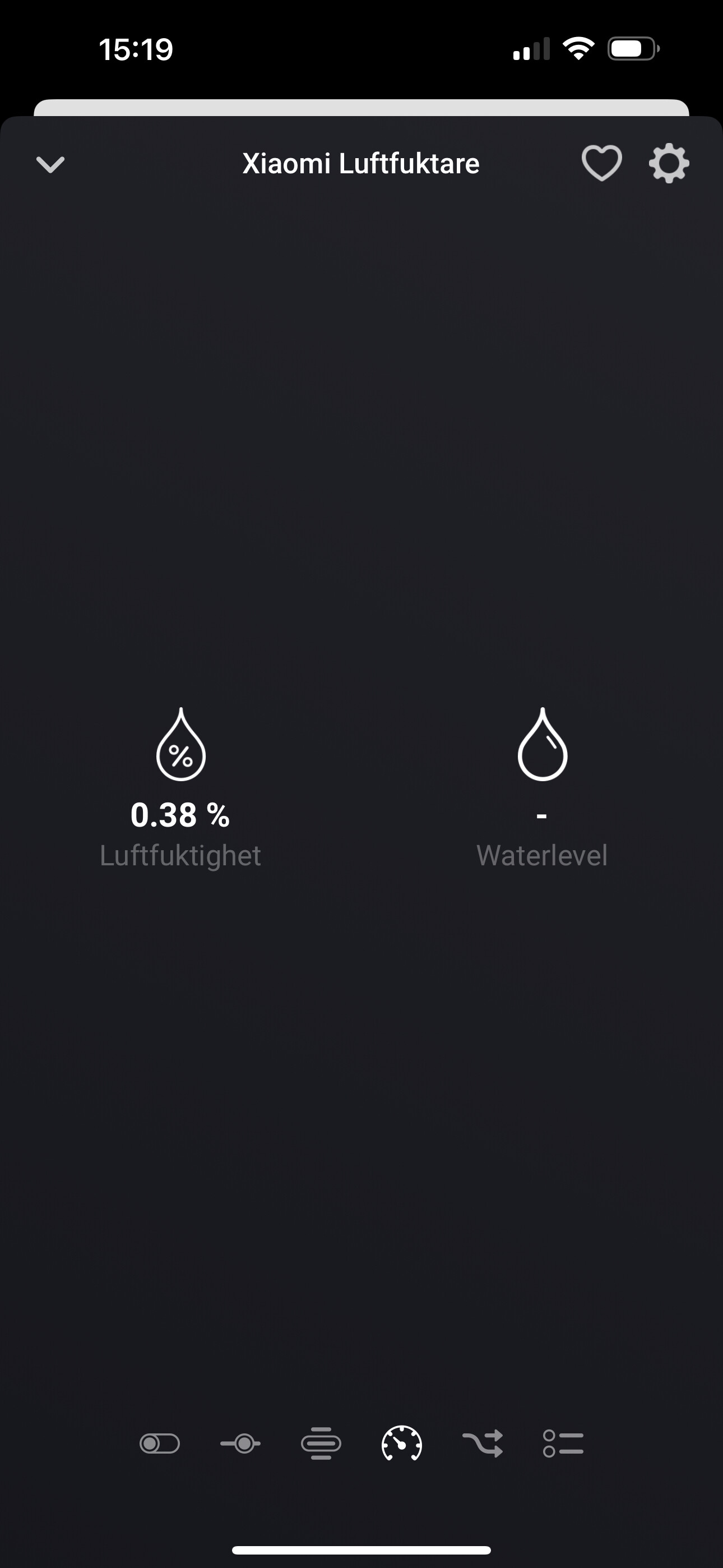This screenshot has width=723, height=1568.
Task: Select the gauge sensor view
Action: click(402, 1443)
